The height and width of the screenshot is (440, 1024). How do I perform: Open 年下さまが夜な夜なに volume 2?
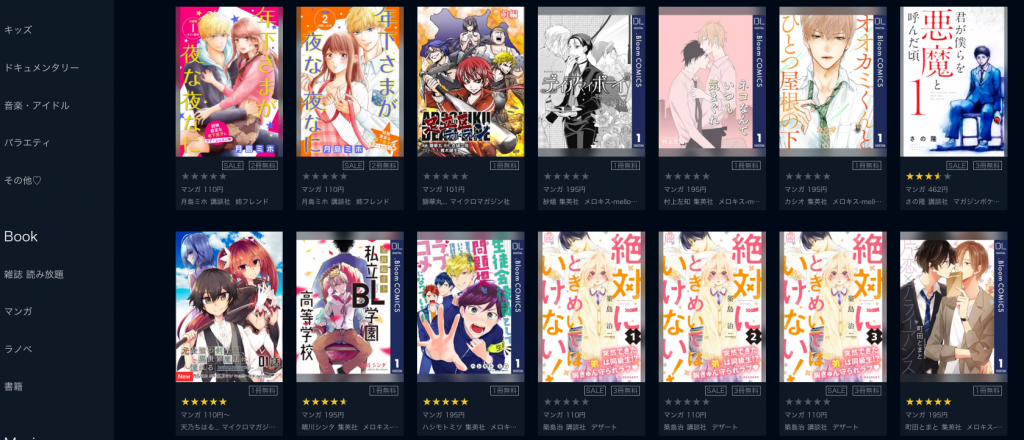335,82
